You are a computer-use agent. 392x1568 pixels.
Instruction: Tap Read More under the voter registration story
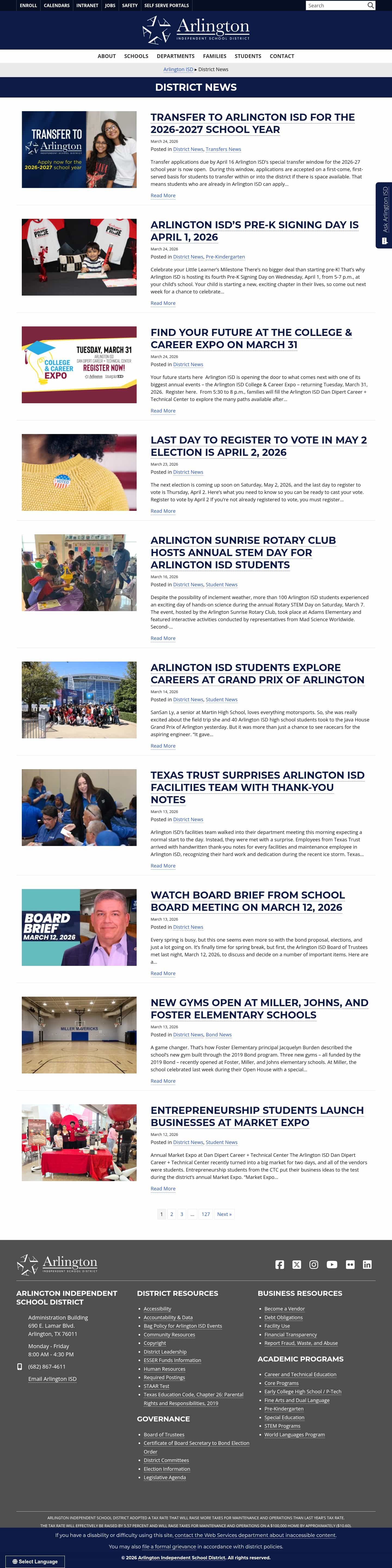(x=163, y=511)
